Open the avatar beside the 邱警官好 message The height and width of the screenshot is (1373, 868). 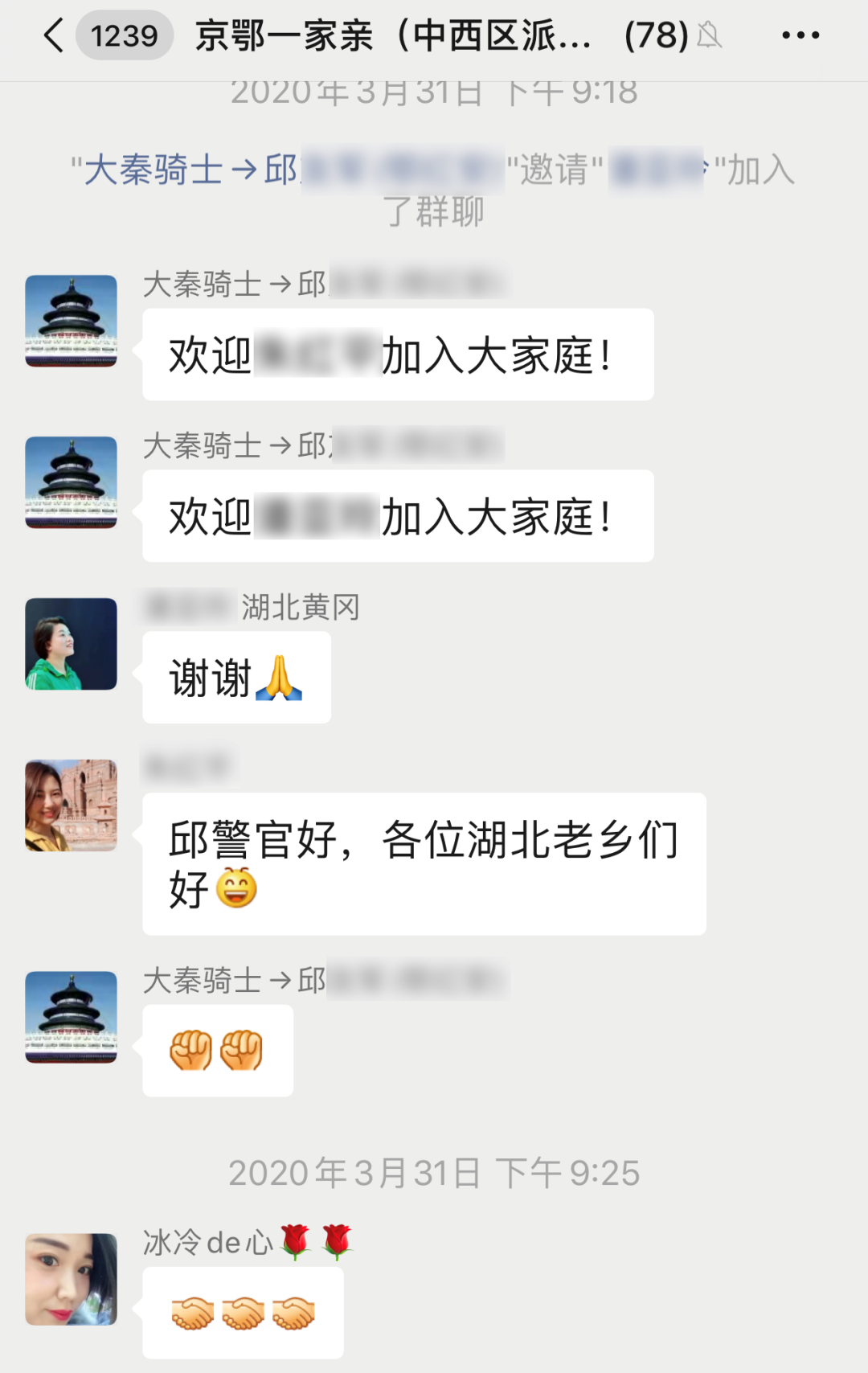pos(71,805)
